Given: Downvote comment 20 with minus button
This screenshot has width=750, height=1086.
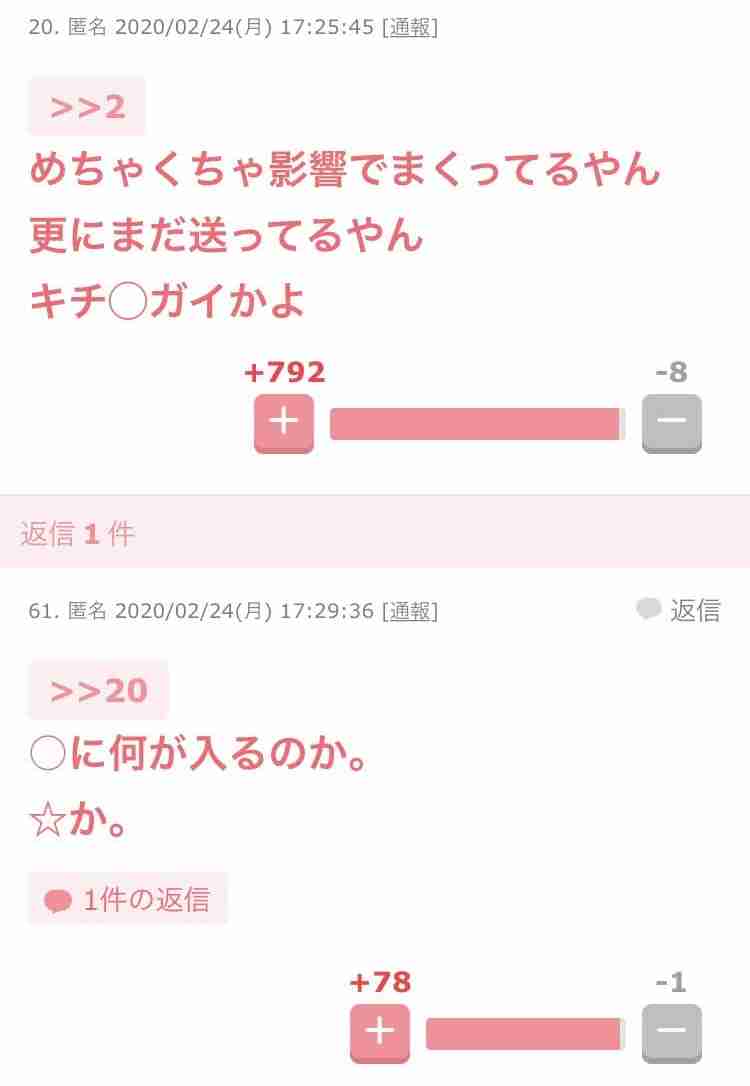Looking at the screenshot, I should [672, 422].
